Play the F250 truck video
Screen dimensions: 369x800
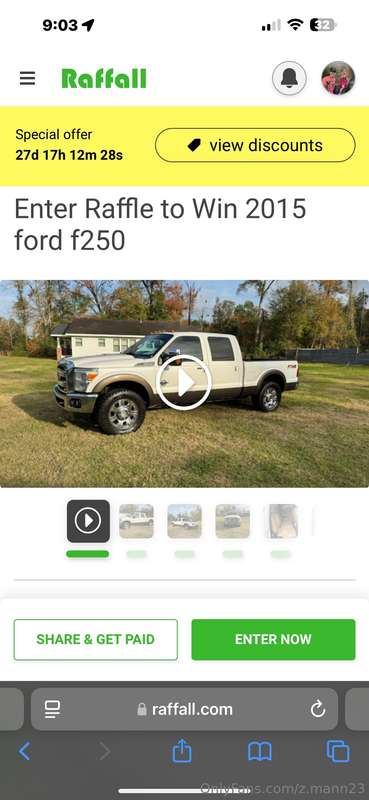(184, 383)
